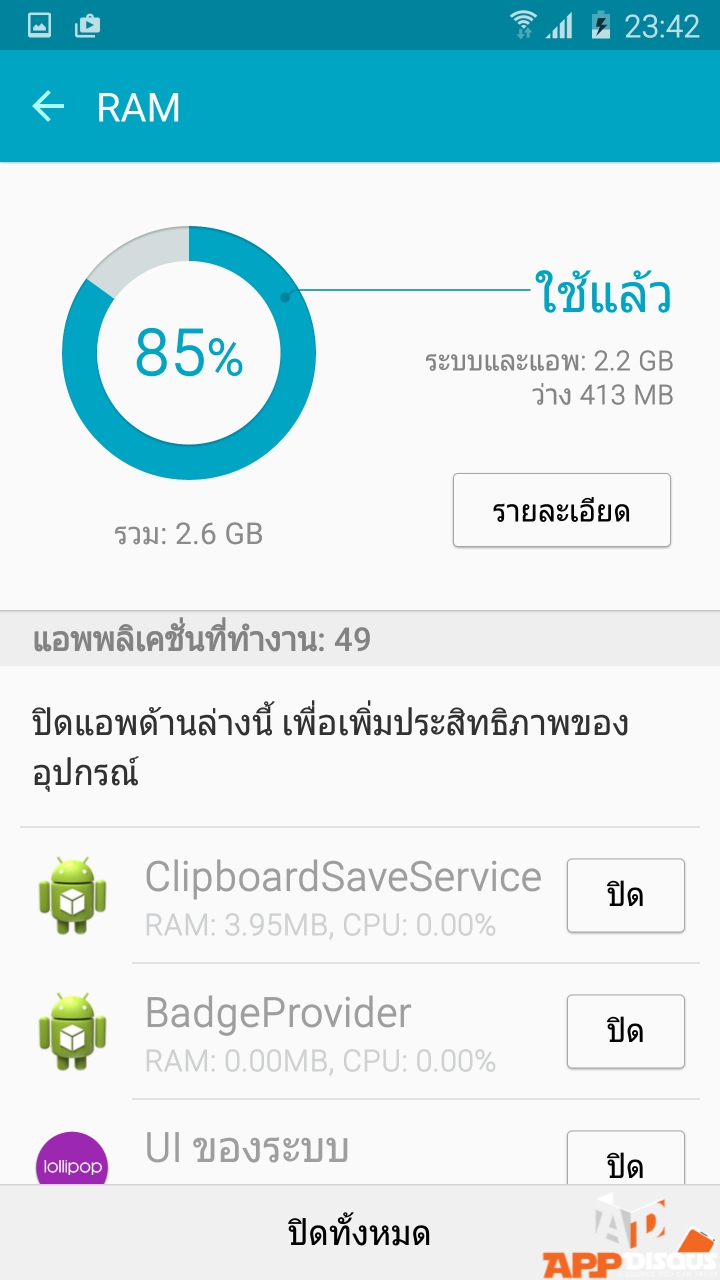720x1280 pixels.
Task: Close UI ของระบบ with its ปิด button
Action: click(625, 1162)
